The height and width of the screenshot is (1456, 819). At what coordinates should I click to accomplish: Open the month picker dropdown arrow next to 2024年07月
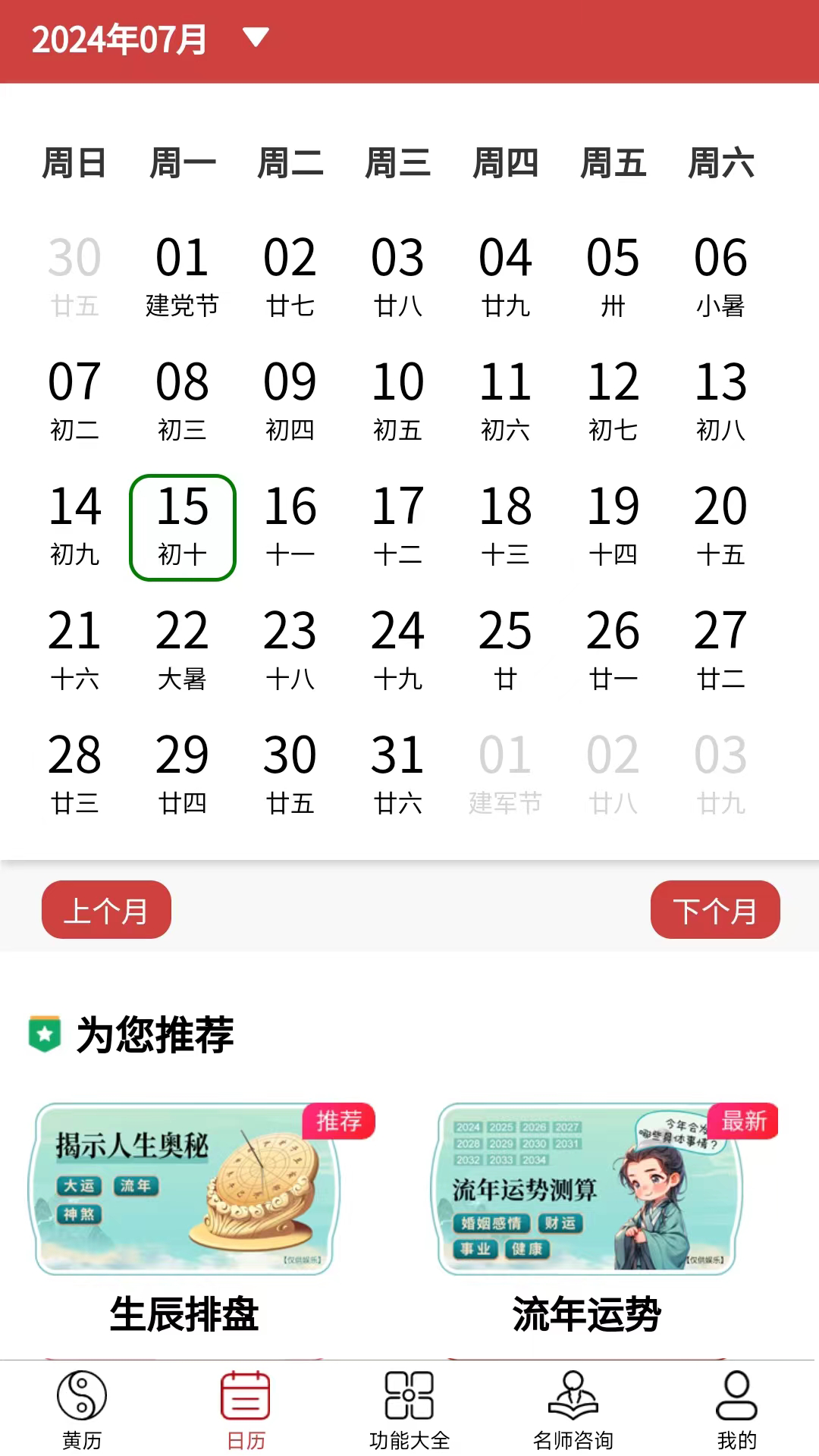coord(256,36)
